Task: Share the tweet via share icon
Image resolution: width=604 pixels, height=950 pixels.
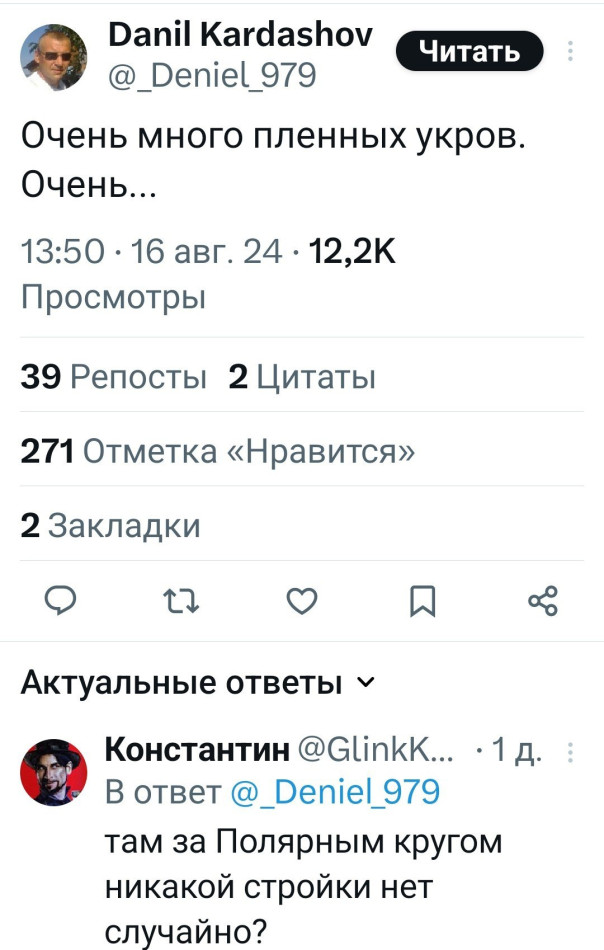Action: point(542,601)
